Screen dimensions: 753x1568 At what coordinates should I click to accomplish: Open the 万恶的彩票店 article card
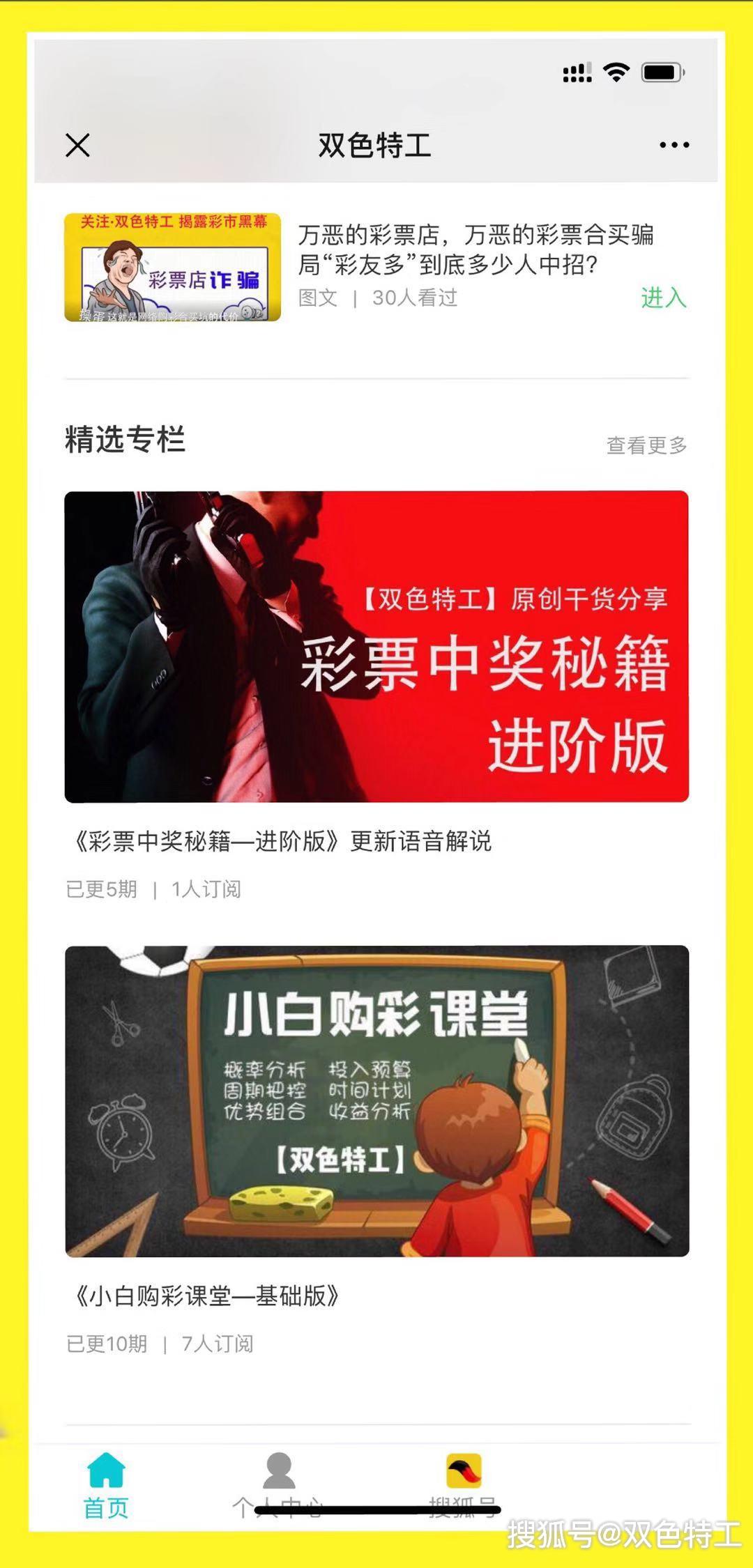tap(376, 268)
